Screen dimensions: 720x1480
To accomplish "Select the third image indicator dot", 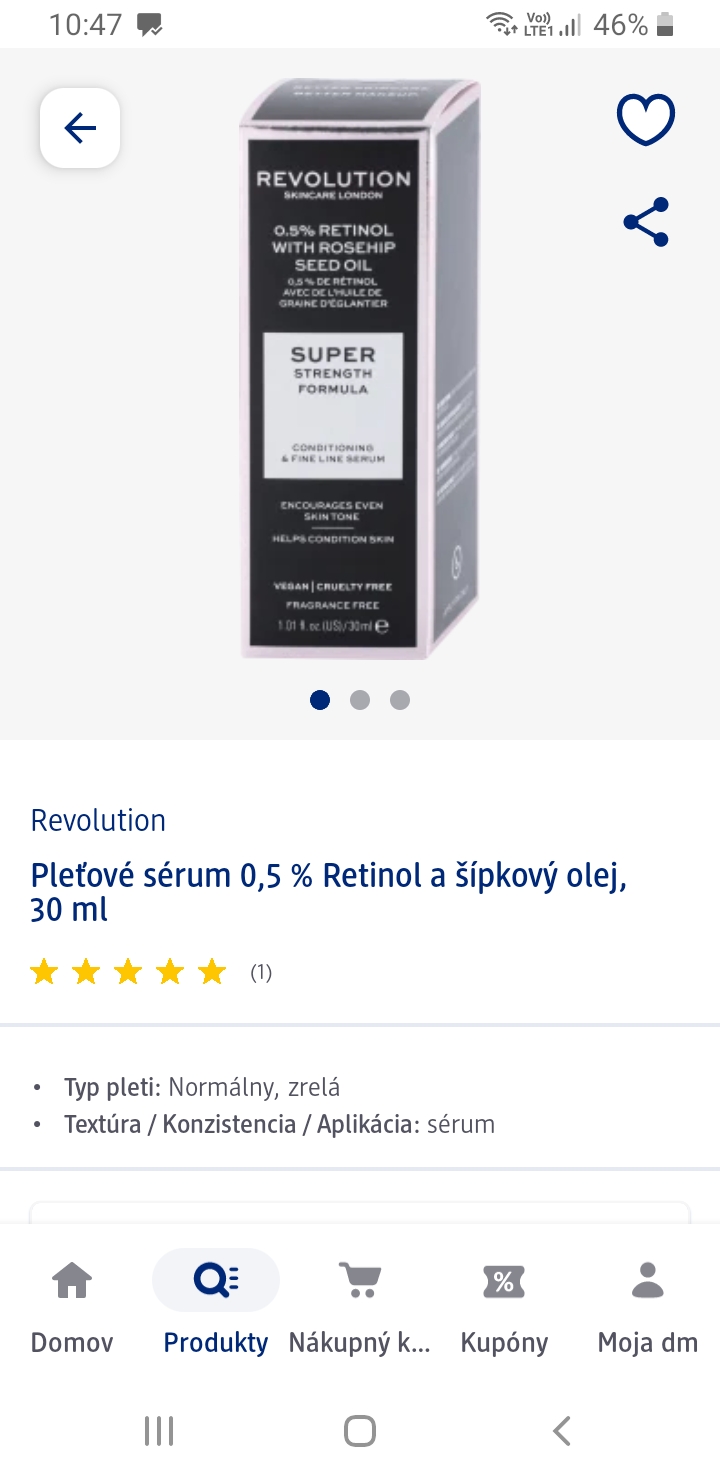I will click(400, 700).
